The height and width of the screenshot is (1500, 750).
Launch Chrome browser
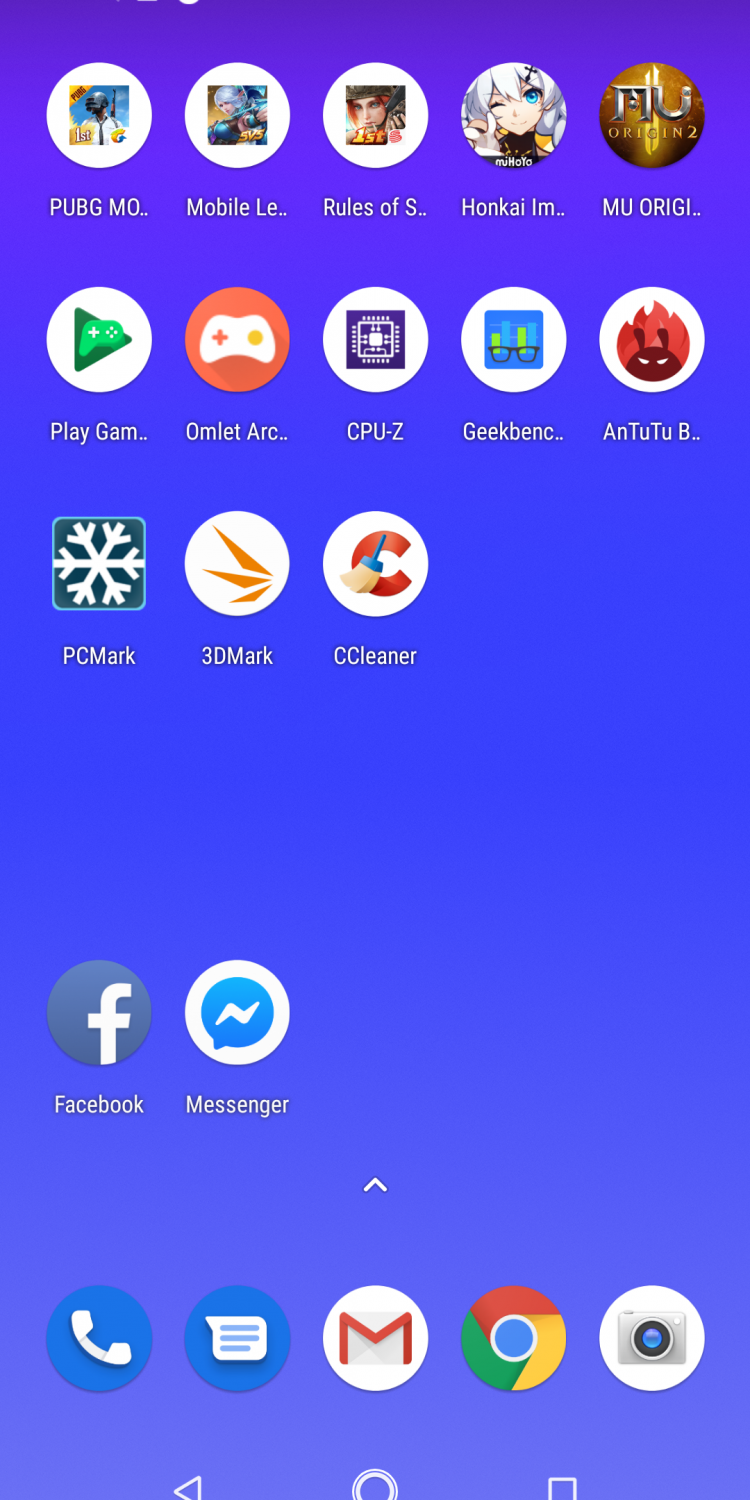pyautogui.click(x=513, y=1338)
